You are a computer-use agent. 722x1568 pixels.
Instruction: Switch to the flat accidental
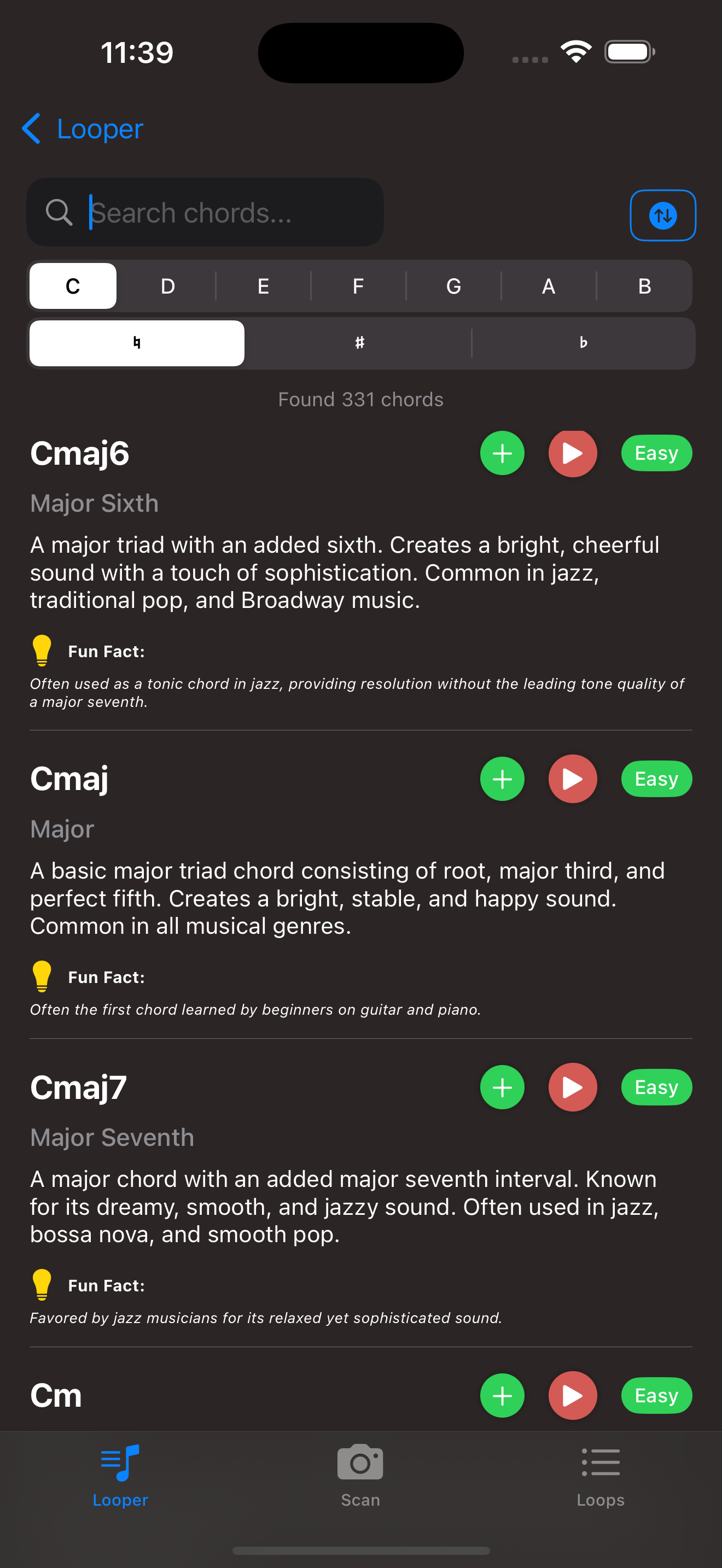583,343
